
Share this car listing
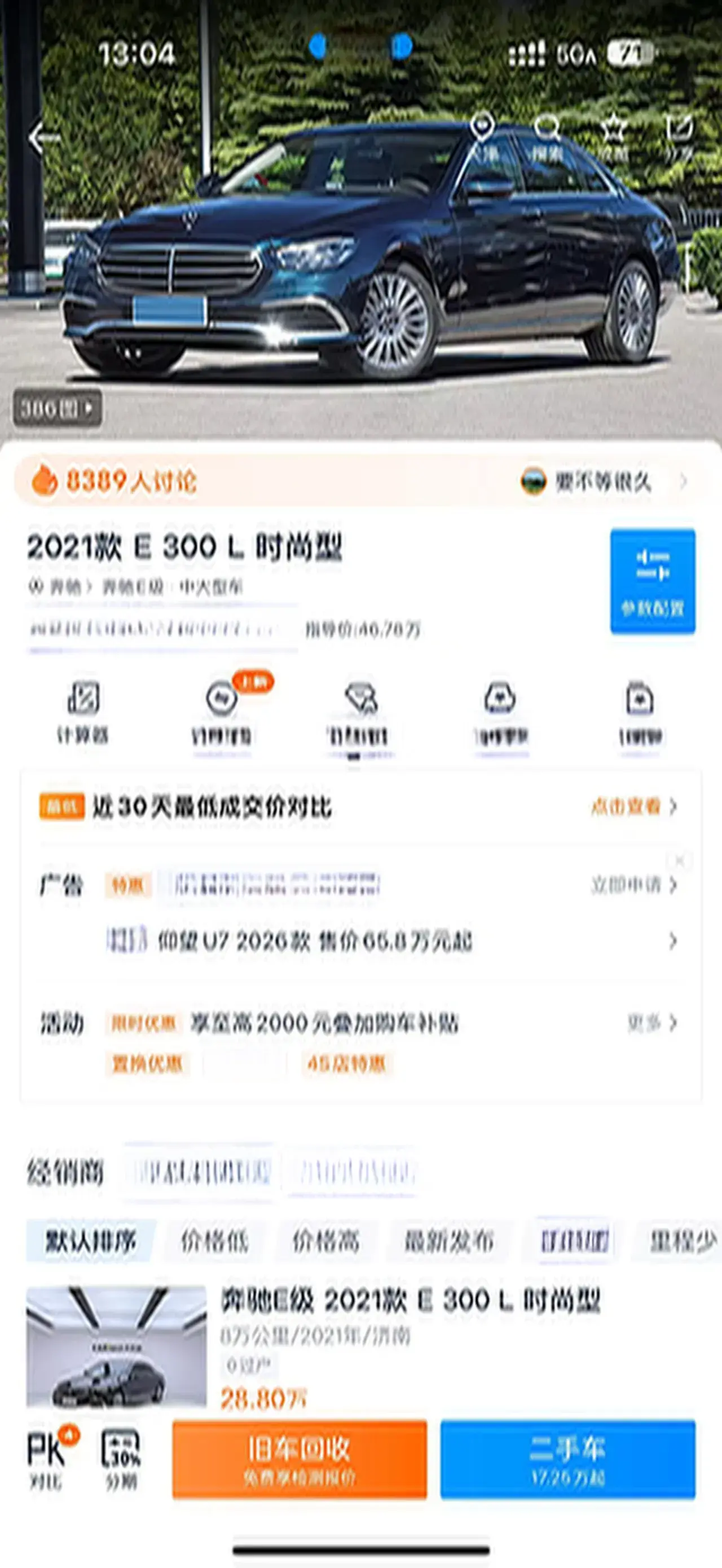[678, 138]
